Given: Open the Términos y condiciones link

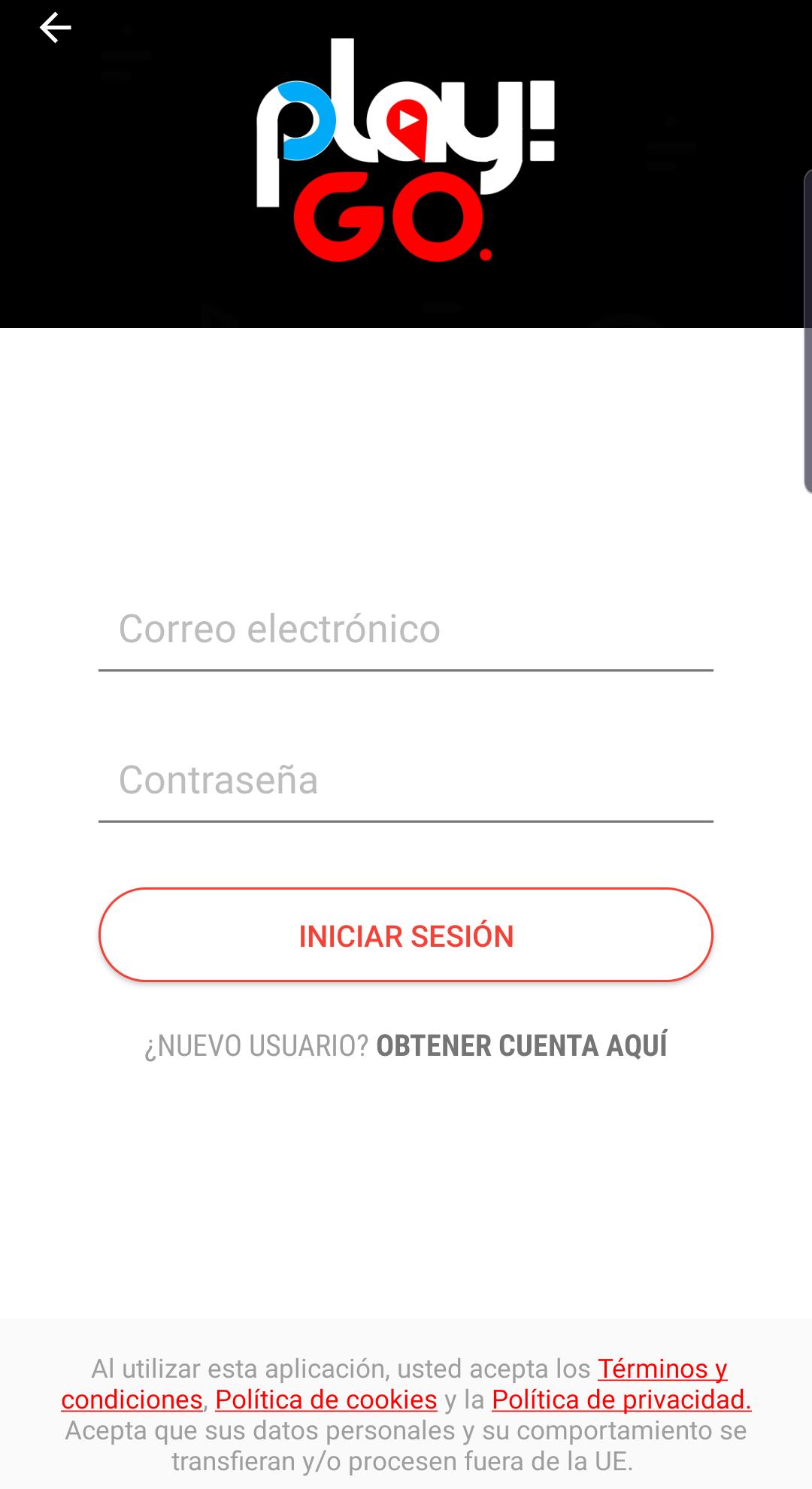Looking at the screenshot, I should 662,1369.
